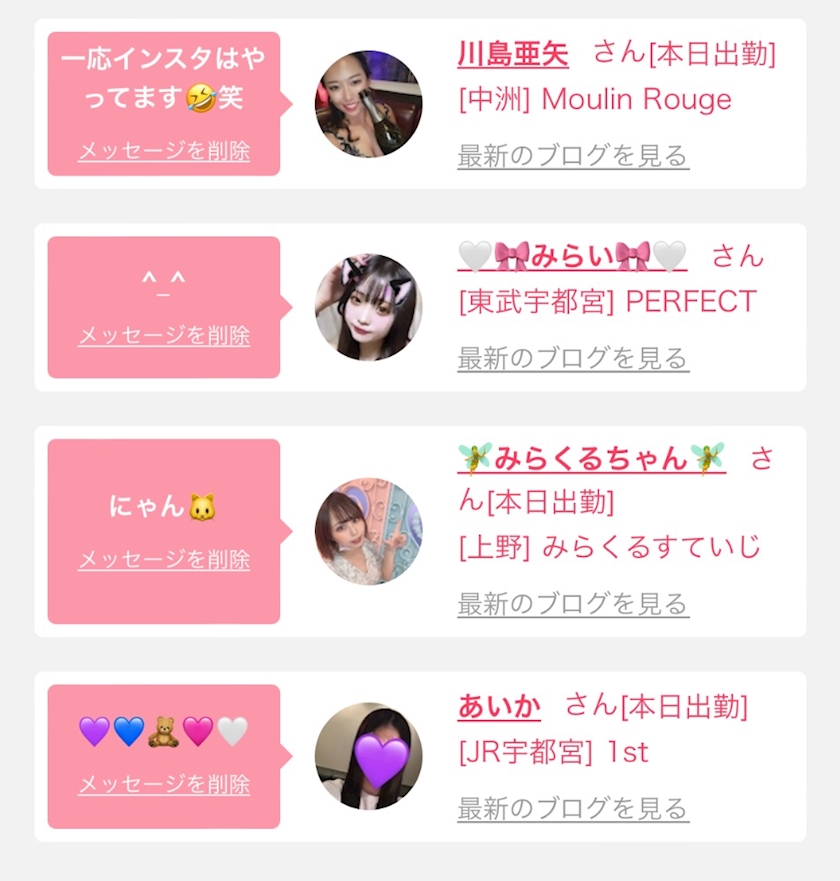The image size is (840, 881).
Task: Open 川島亜矢's profile name link
Action: pos(513,55)
